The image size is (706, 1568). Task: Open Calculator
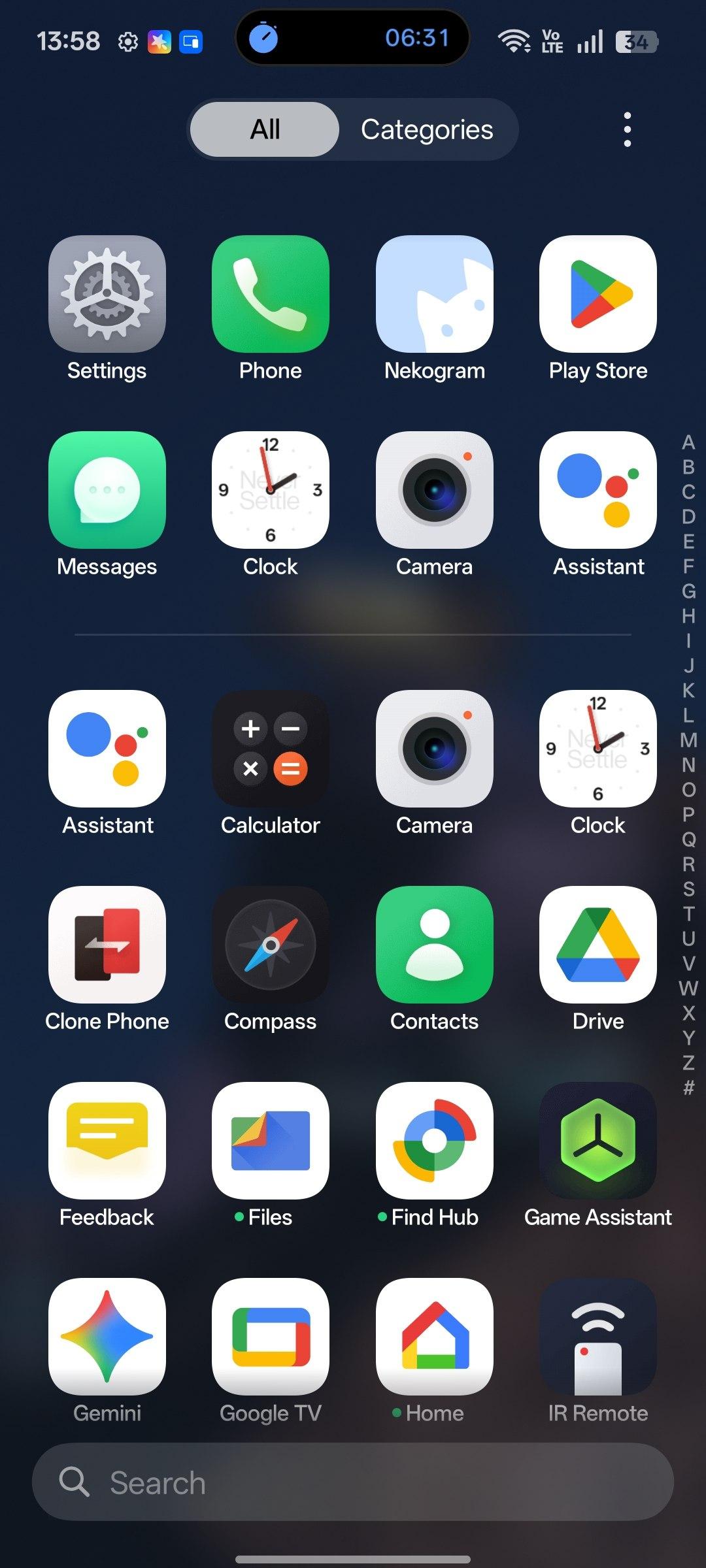pos(271,749)
